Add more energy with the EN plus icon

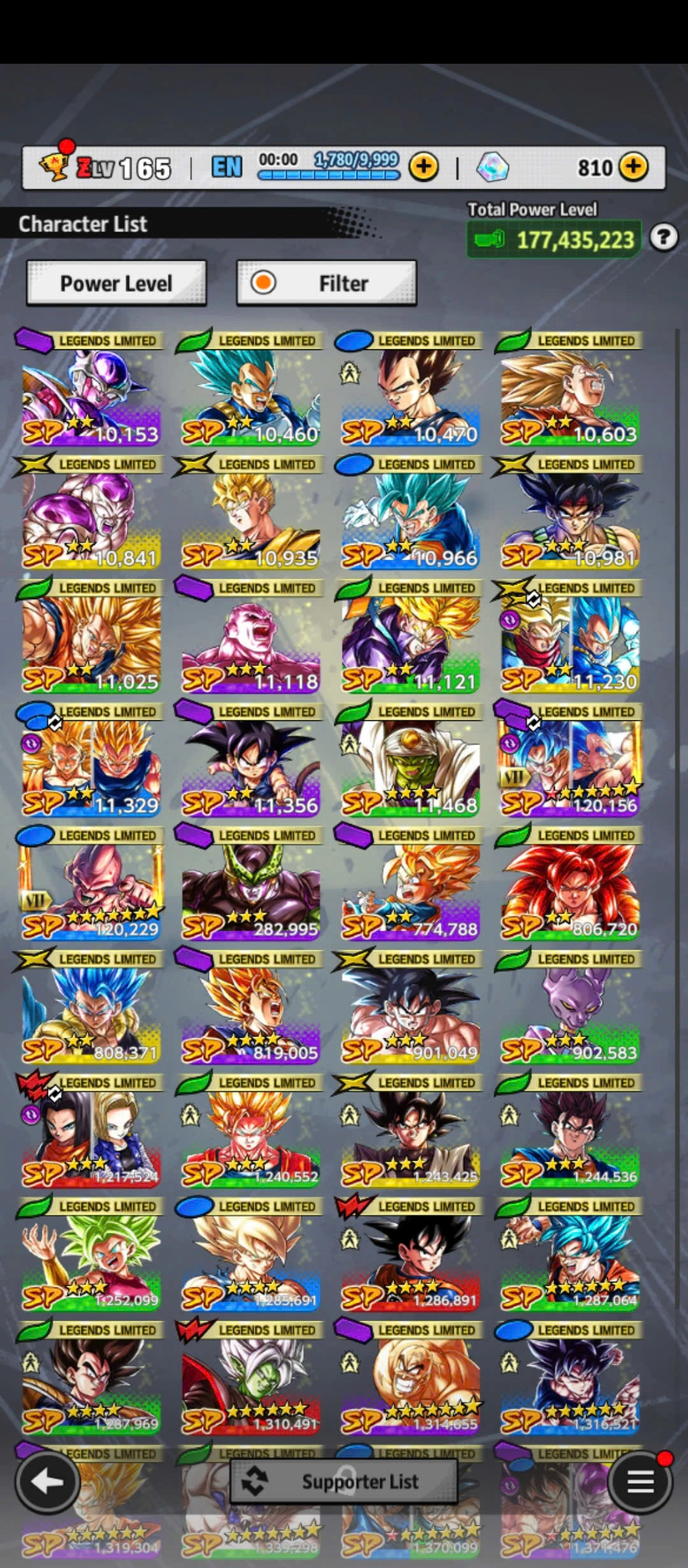tap(424, 167)
